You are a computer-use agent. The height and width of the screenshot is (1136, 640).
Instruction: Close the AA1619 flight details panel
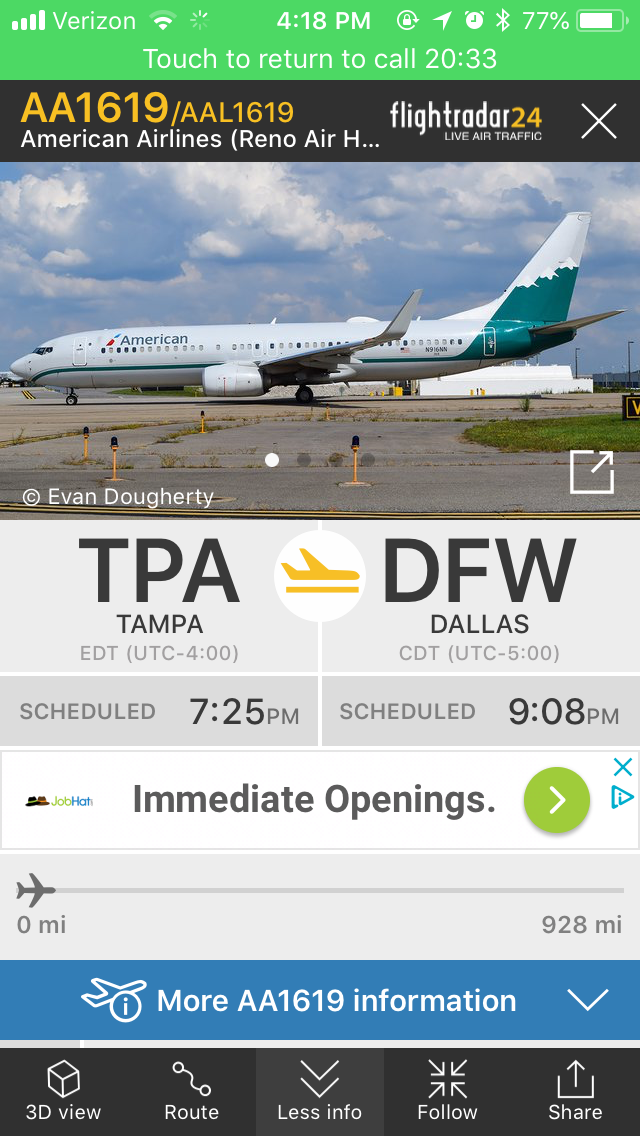pos(599,122)
